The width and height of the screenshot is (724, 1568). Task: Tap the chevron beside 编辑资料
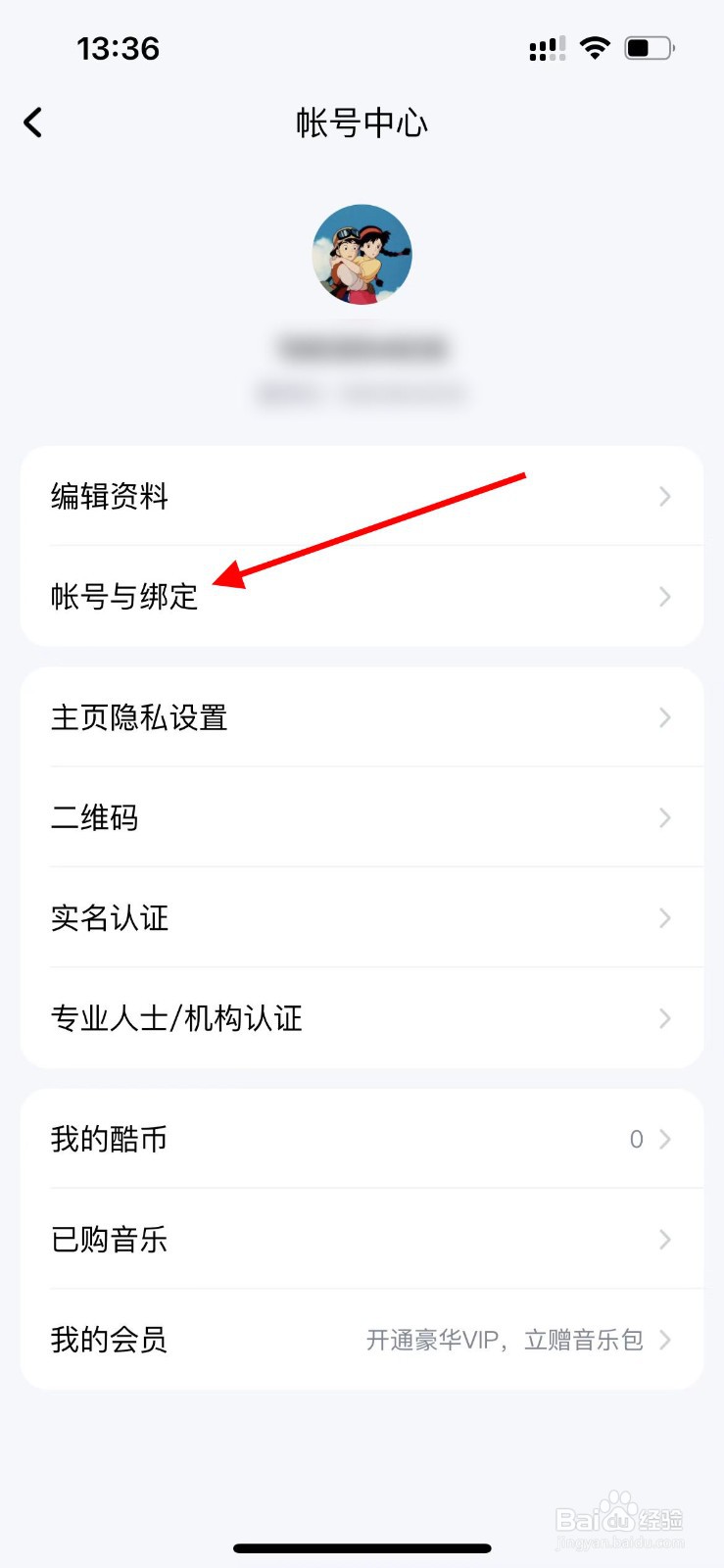665,496
